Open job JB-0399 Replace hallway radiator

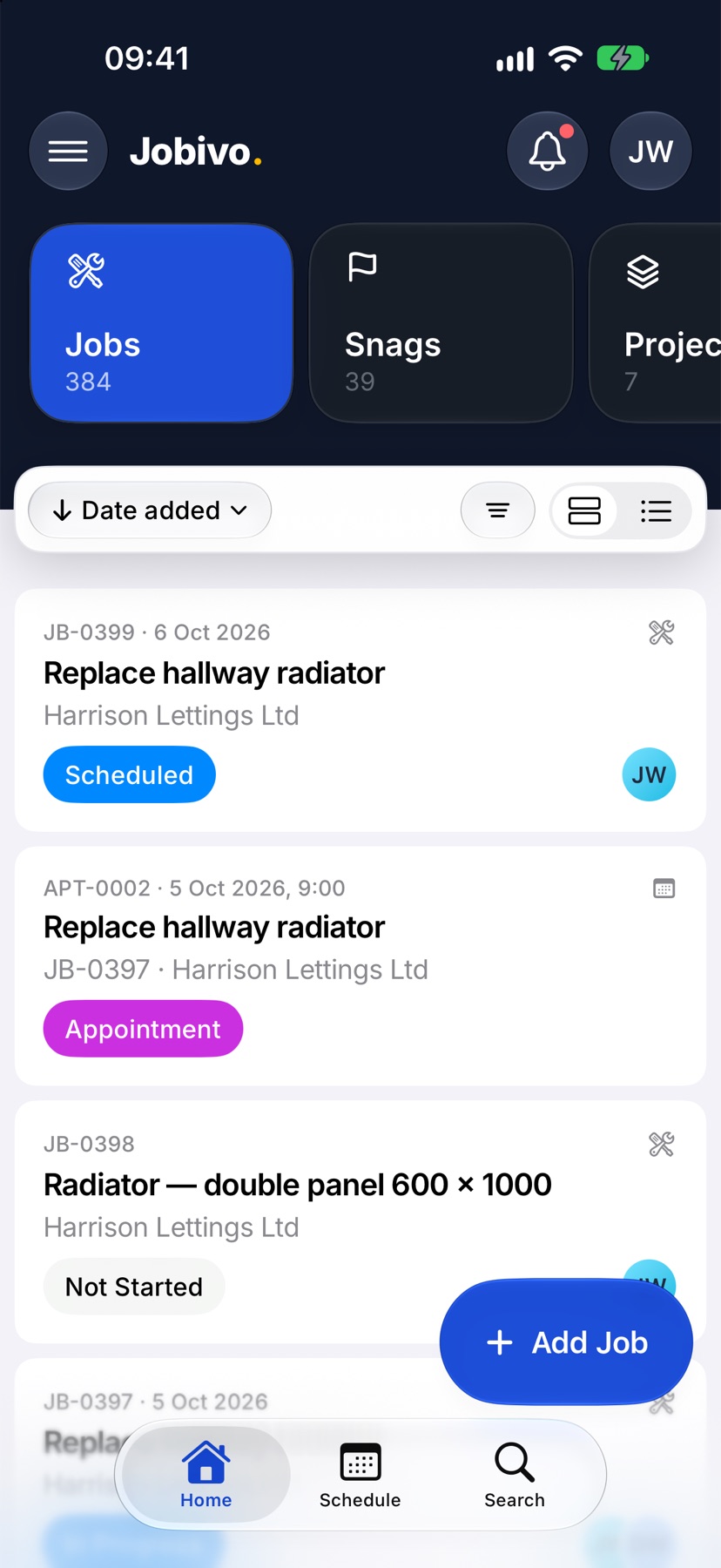pos(360,710)
